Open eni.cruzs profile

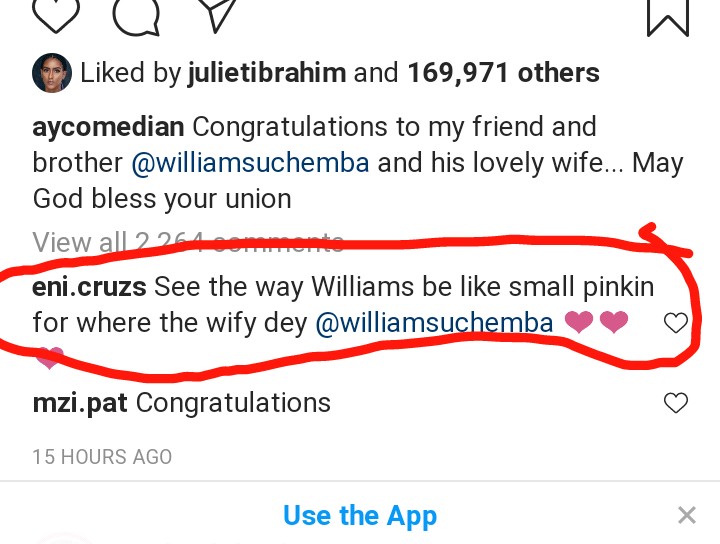90,288
